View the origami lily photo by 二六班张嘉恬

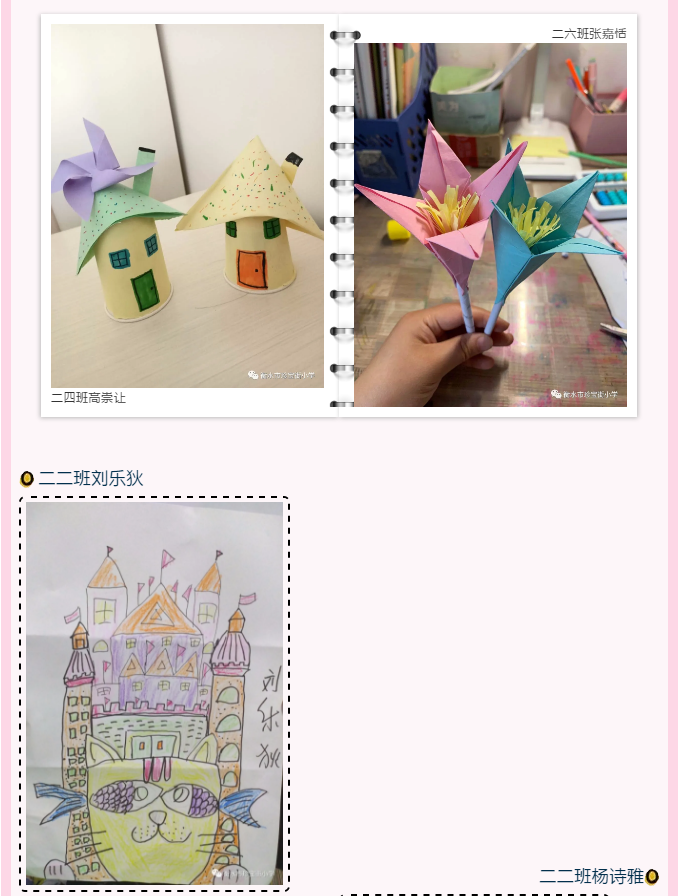click(x=490, y=224)
